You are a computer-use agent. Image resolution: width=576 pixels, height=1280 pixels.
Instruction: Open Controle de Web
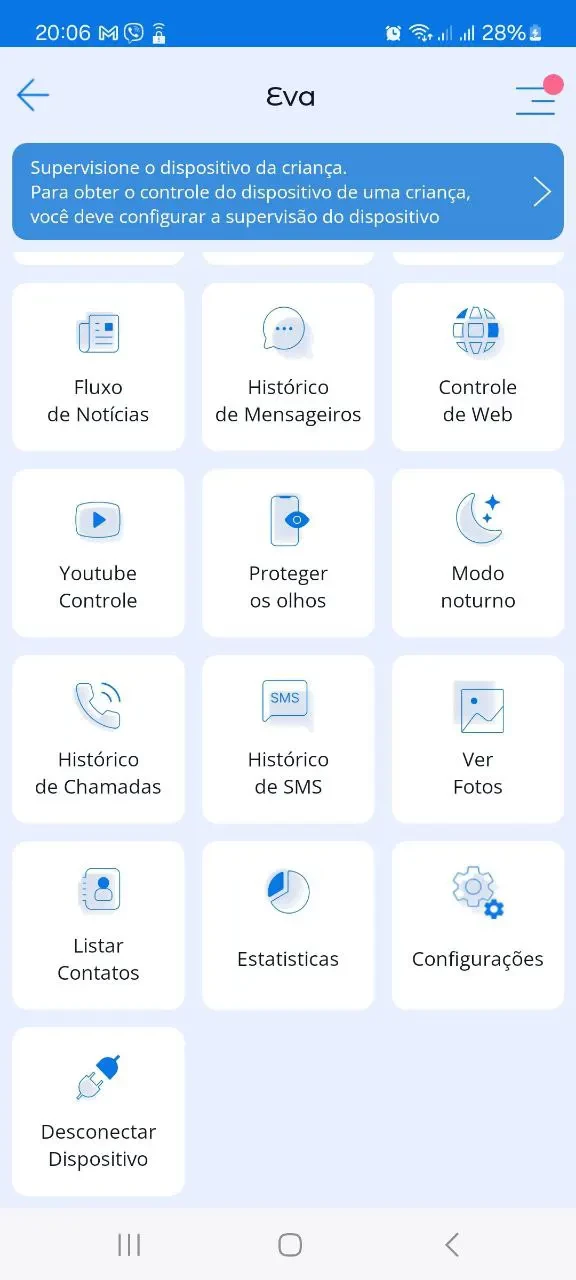click(478, 367)
